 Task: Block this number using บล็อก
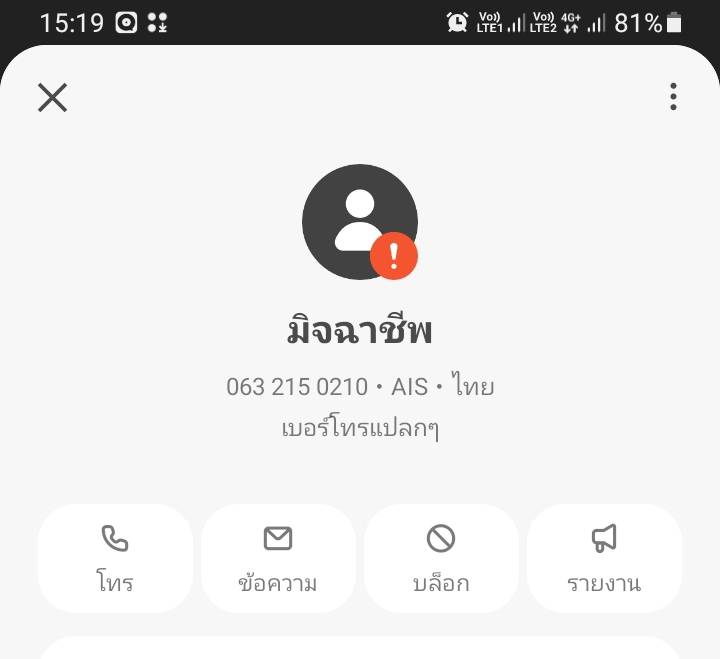[441, 558]
